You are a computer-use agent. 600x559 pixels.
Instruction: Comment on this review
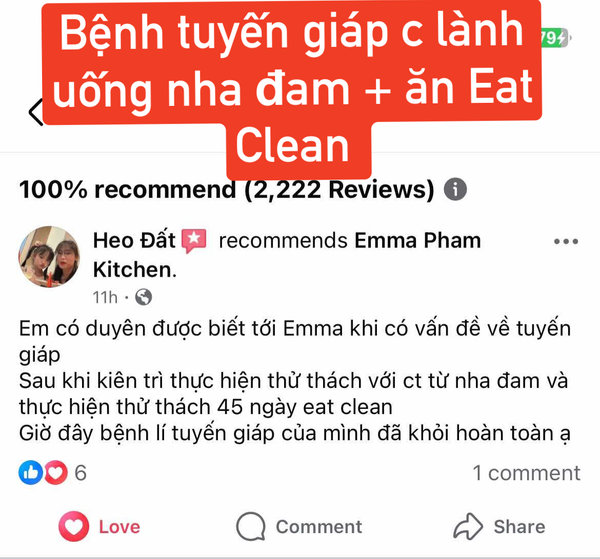pyautogui.click(x=299, y=526)
